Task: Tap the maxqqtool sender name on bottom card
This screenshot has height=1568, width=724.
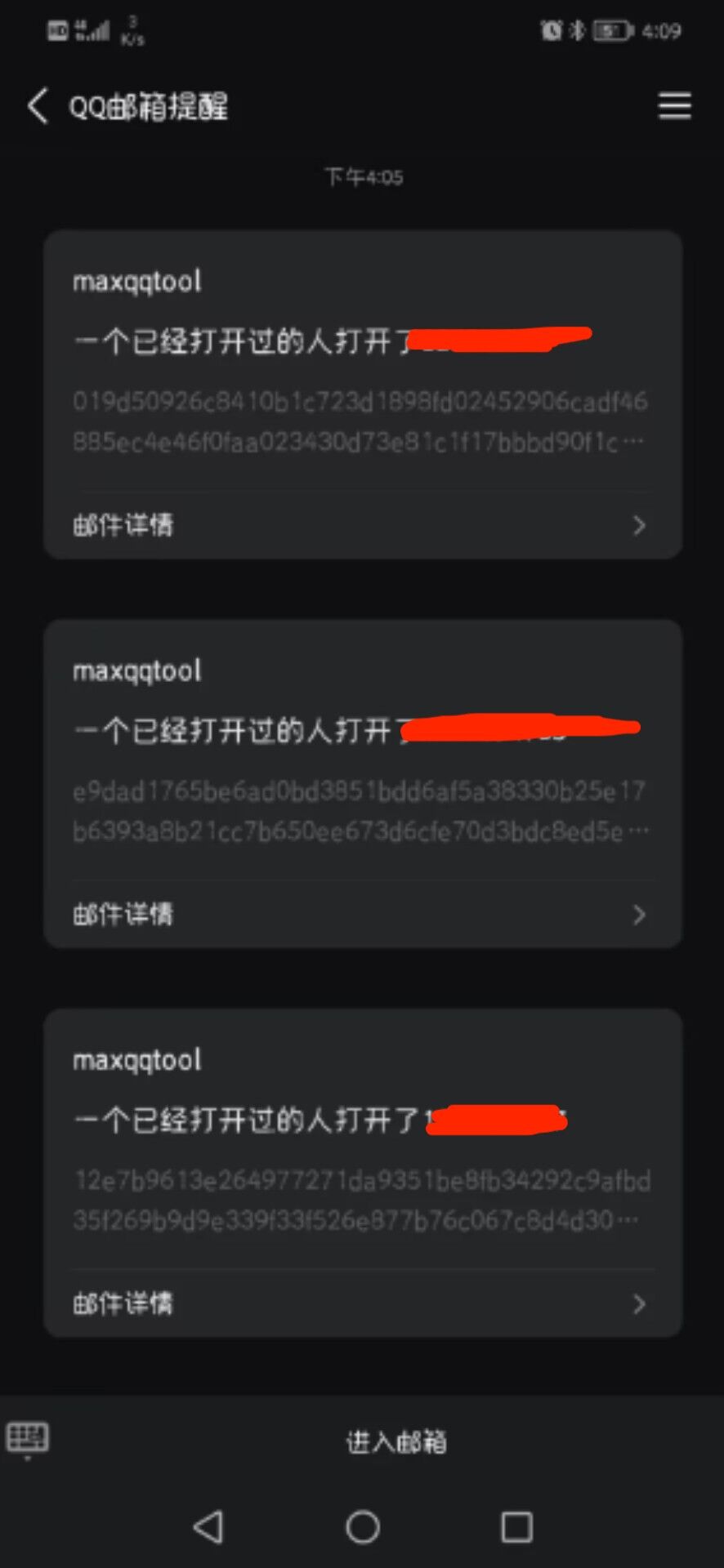Action: click(x=136, y=1059)
